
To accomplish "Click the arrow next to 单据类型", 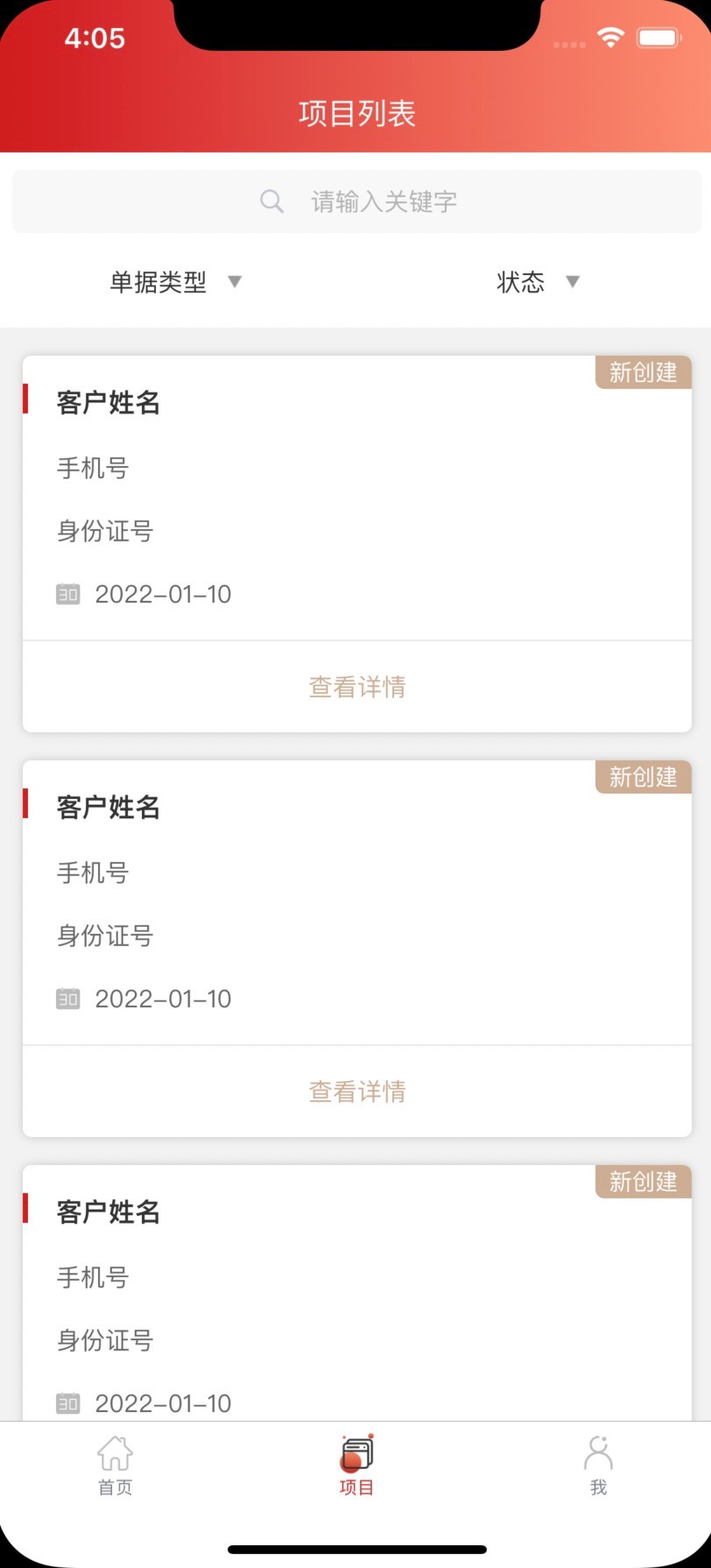I will pos(235,282).
